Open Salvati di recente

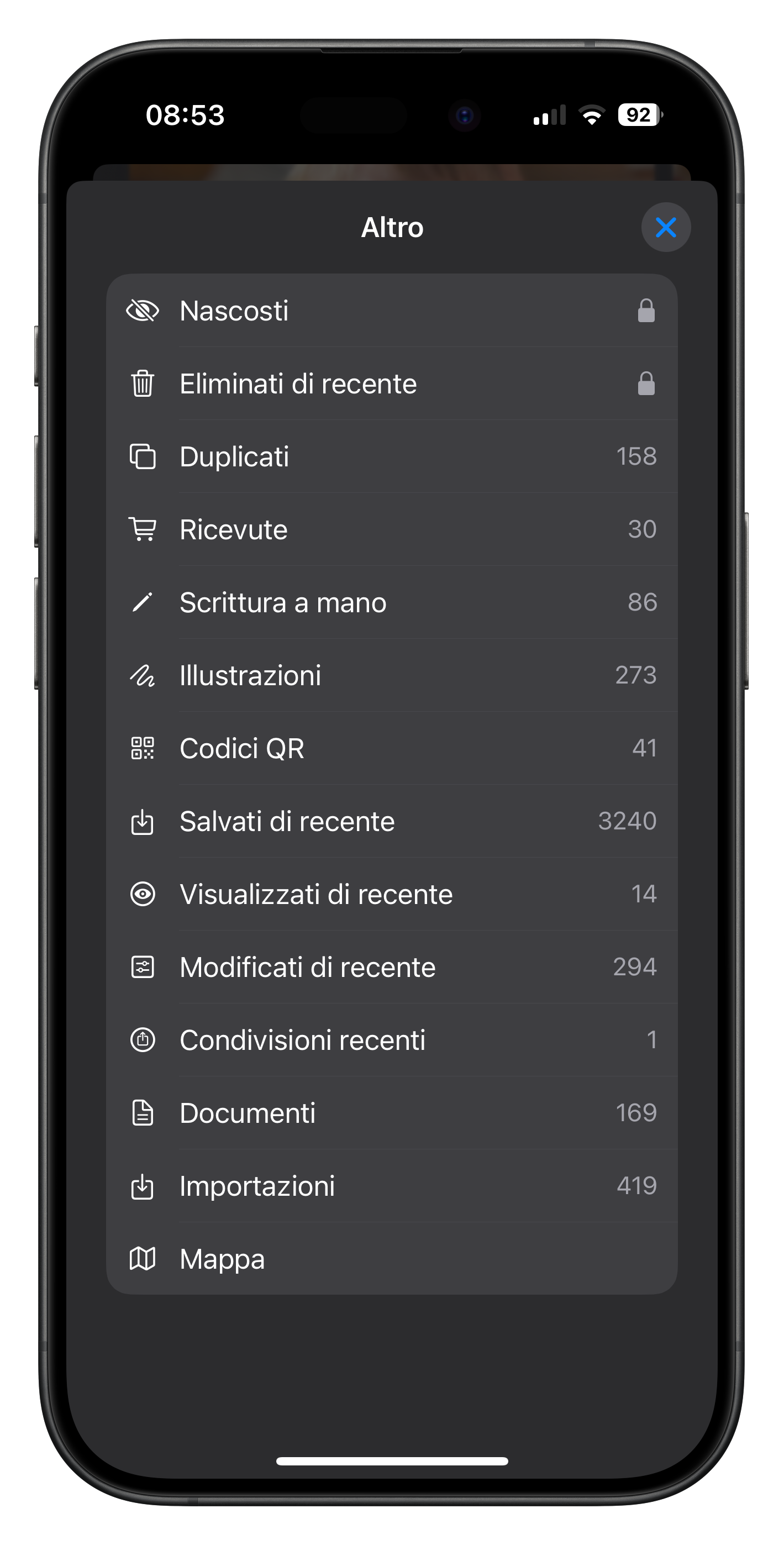391,821
